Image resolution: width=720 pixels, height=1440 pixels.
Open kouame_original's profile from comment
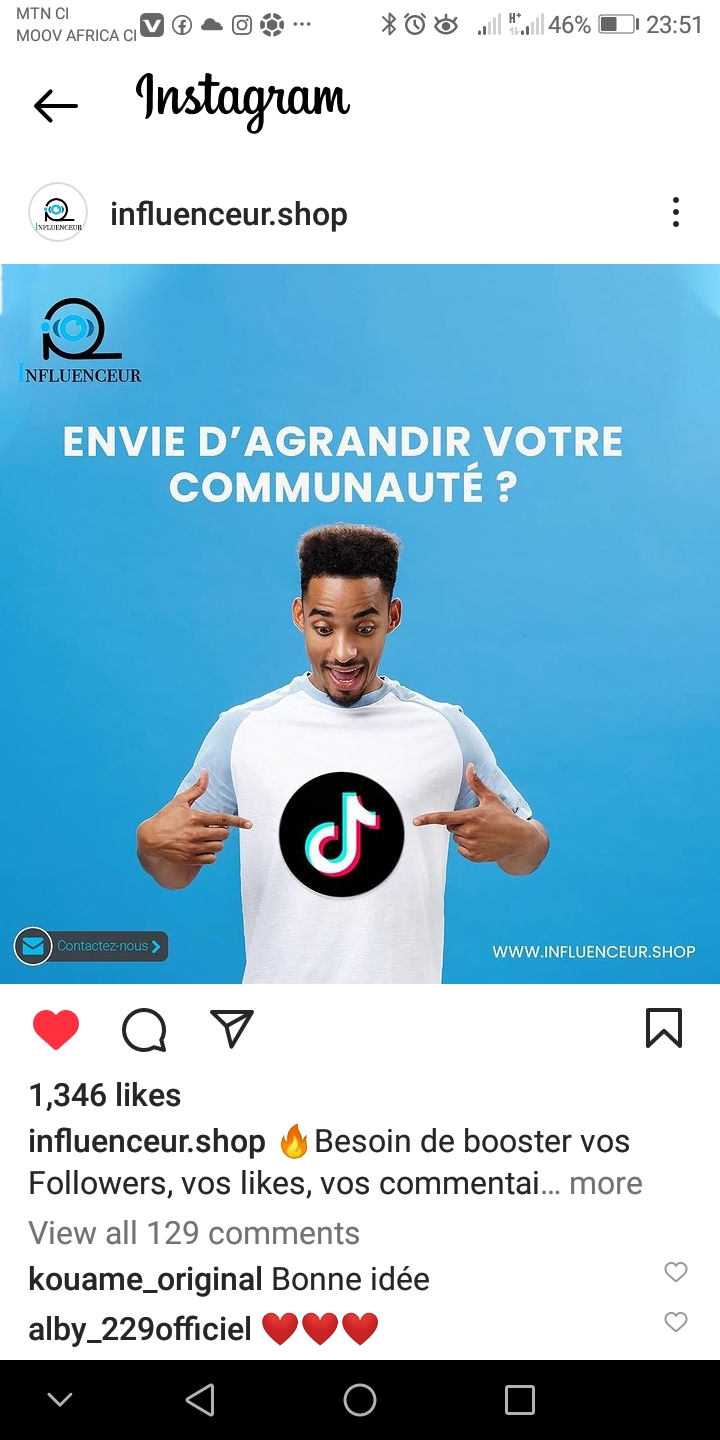[145, 1279]
